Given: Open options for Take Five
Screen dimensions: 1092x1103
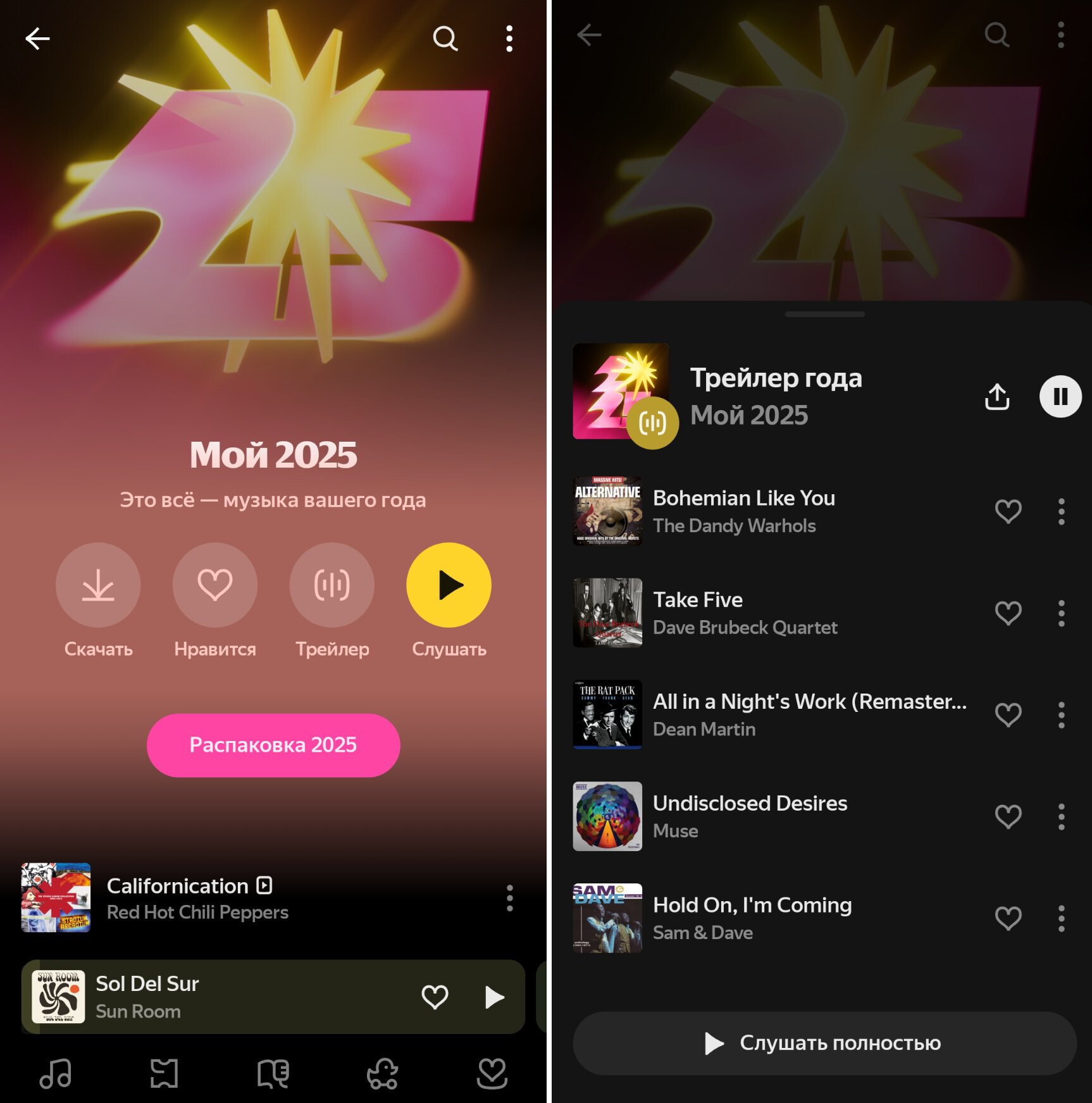Looking at the screenshot, I should 1061,613.
